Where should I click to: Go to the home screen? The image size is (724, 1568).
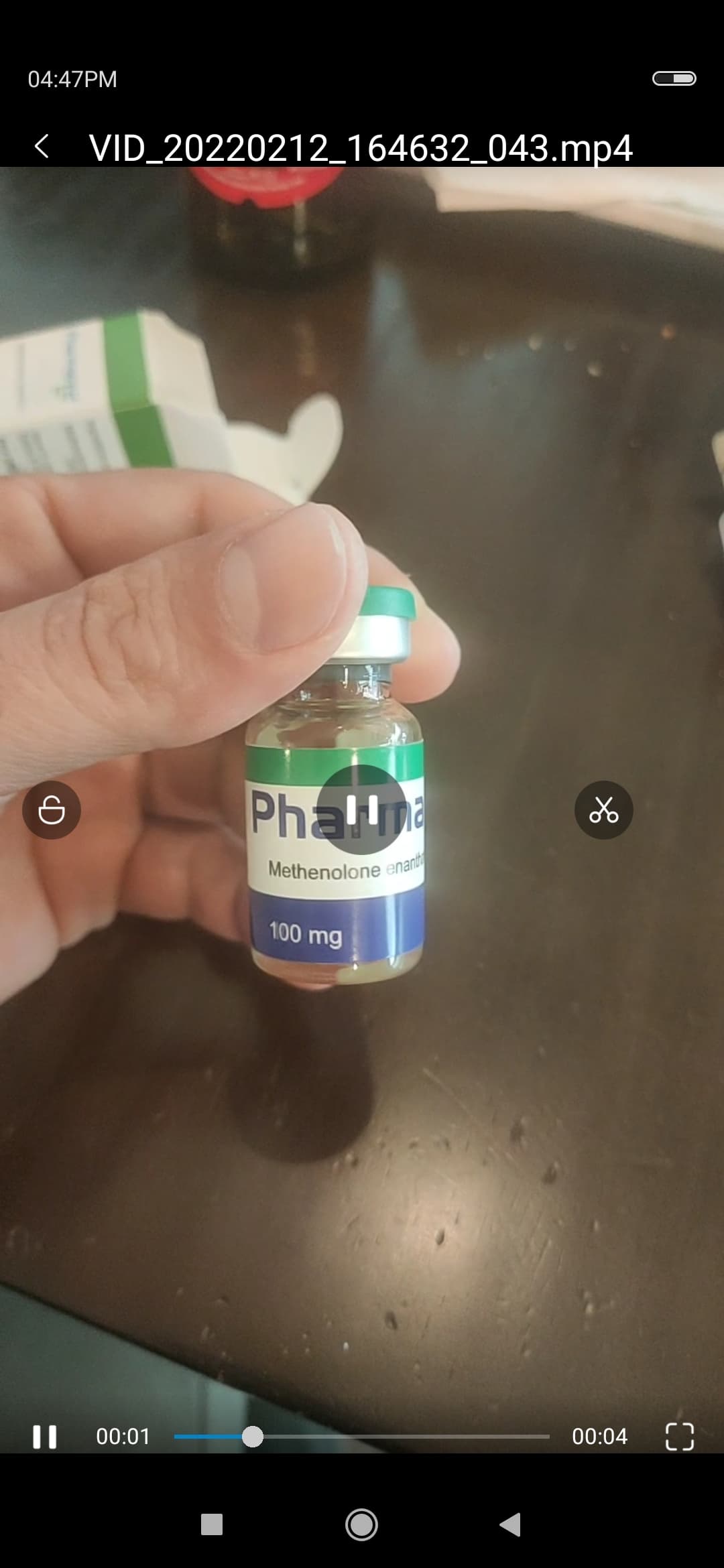point(362,1524)
